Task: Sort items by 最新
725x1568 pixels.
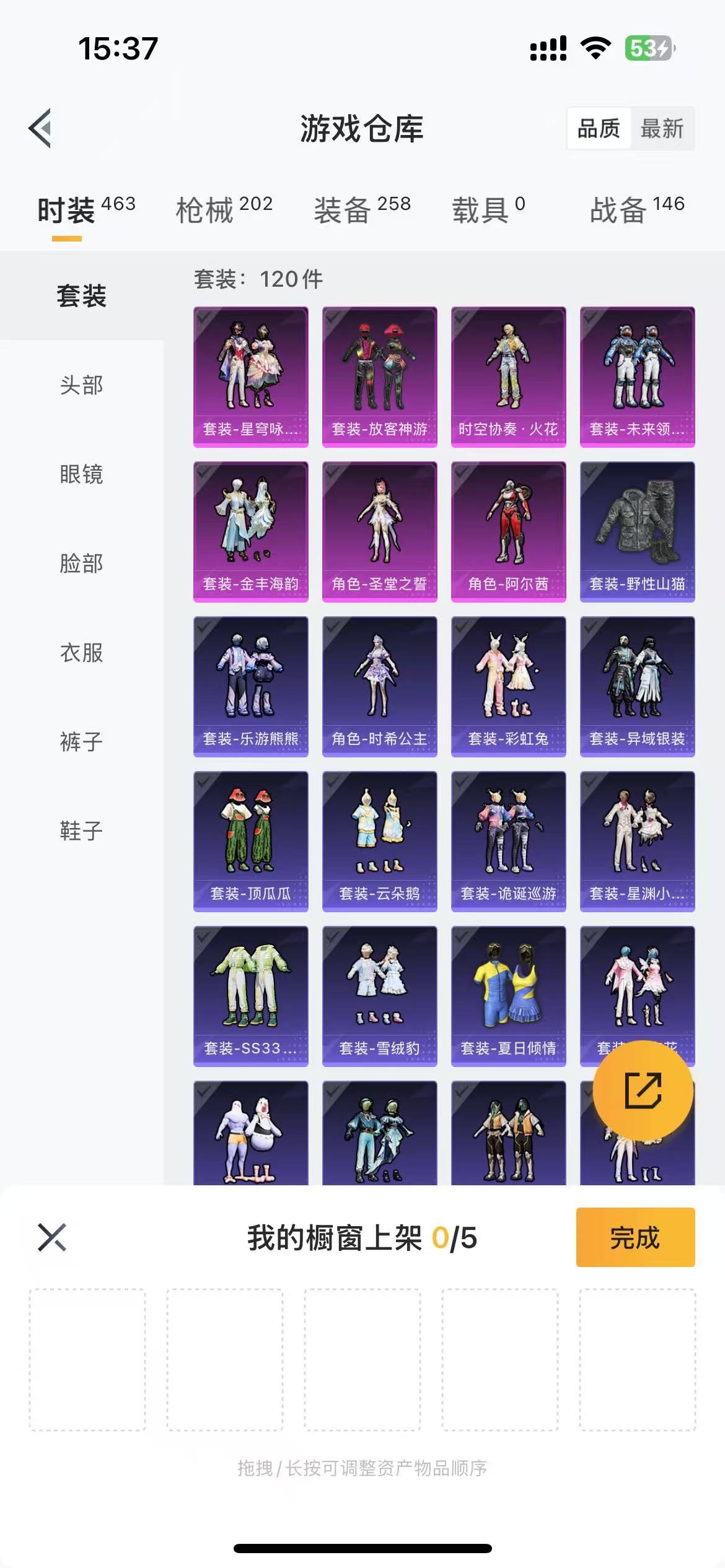Action: pos(662,129)
